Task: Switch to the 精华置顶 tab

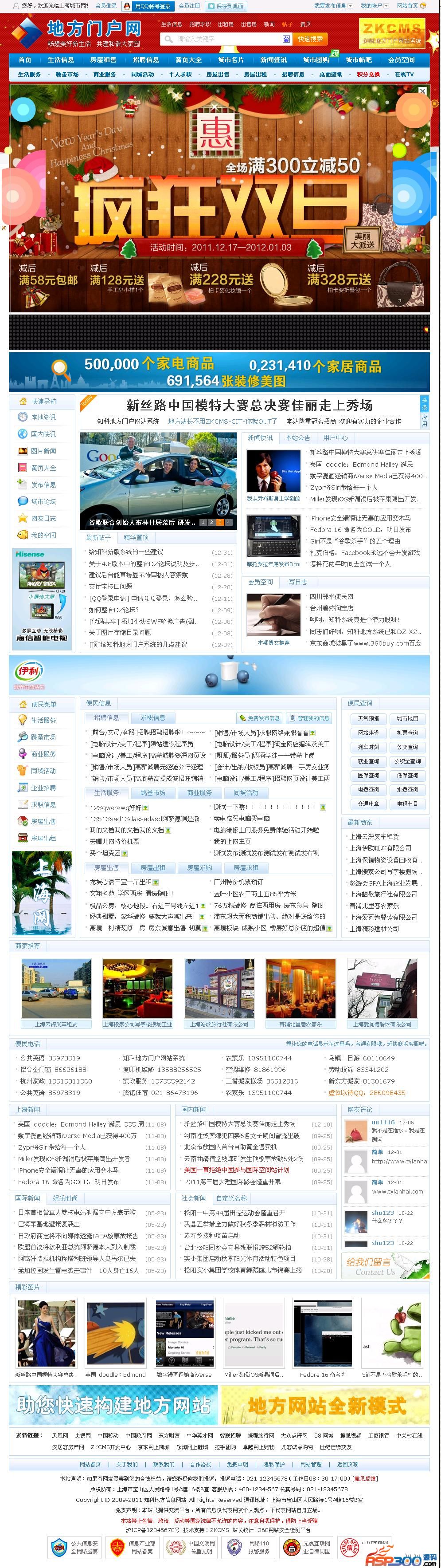Action: [x=136, y=537]
